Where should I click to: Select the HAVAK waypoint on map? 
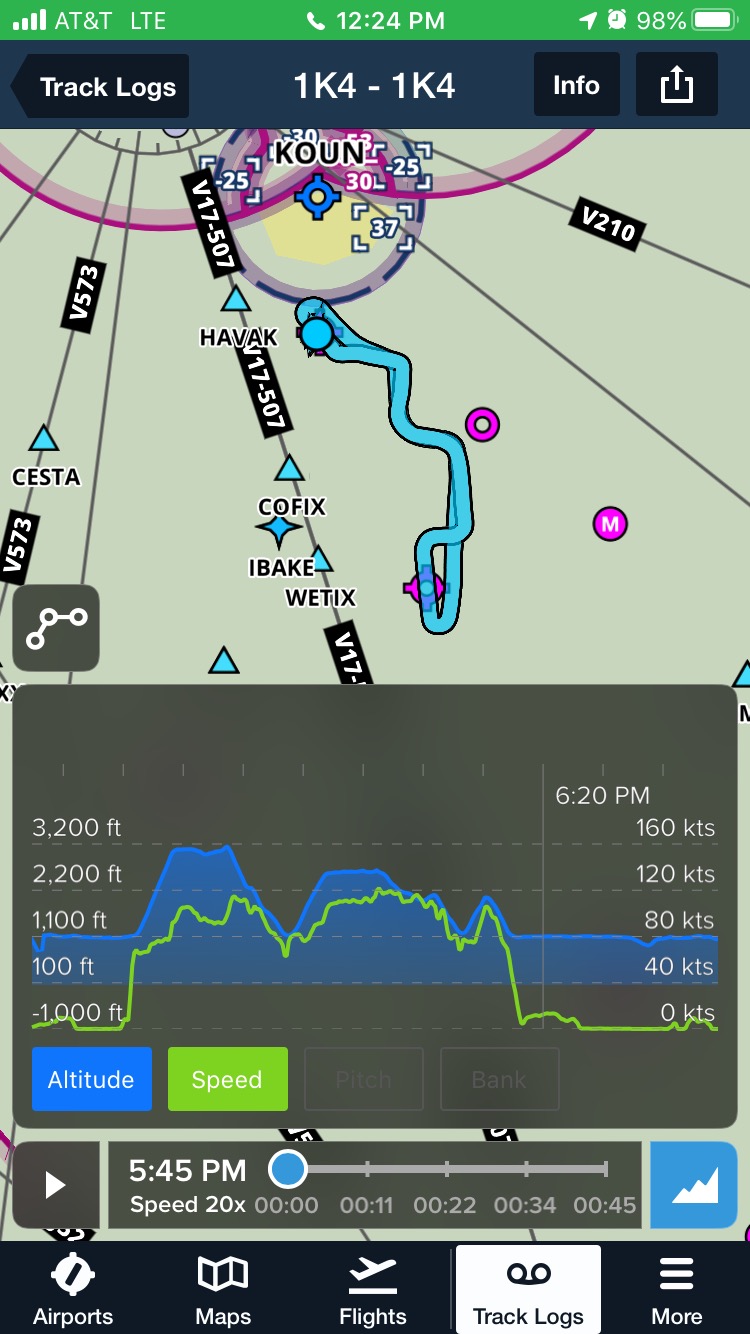click(x=236, y=299)
